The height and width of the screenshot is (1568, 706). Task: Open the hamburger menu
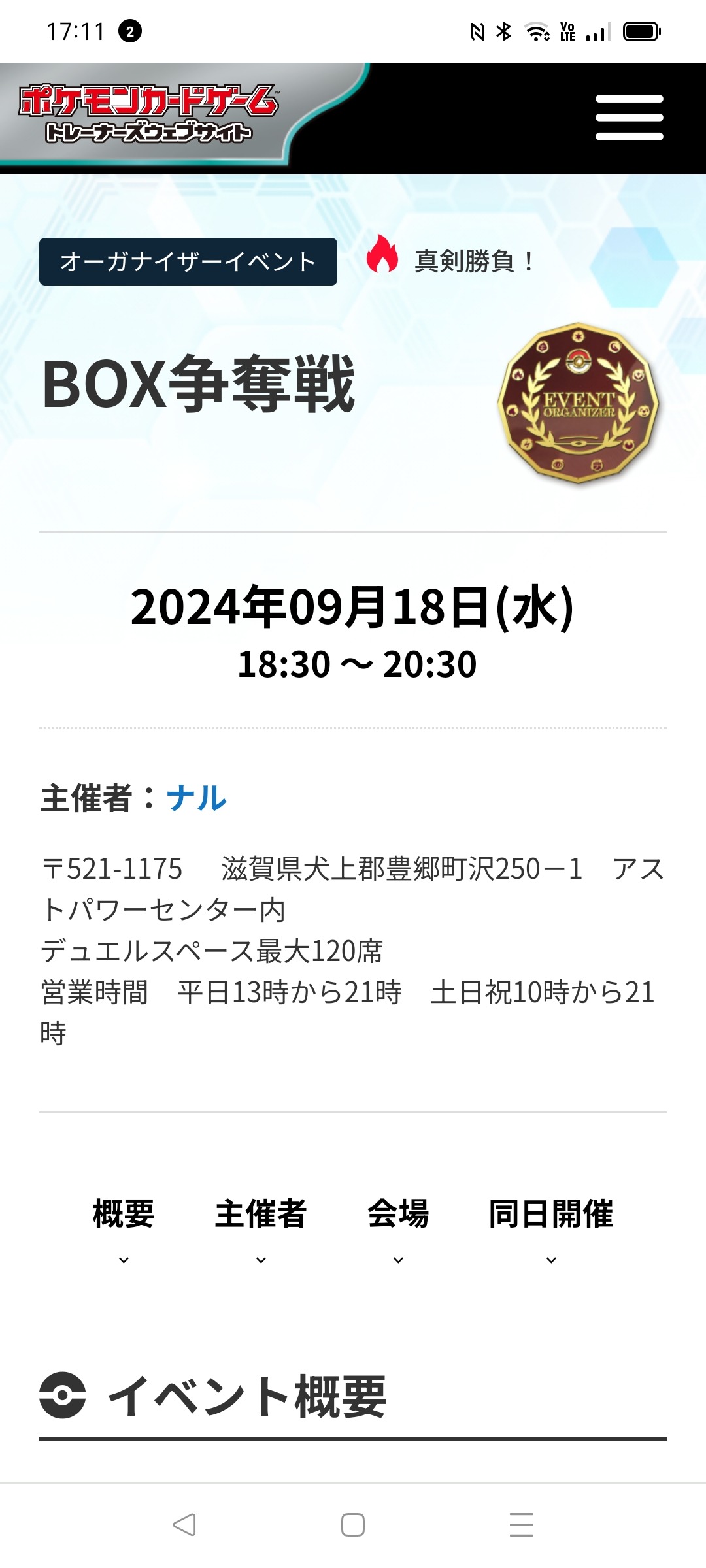629,118
